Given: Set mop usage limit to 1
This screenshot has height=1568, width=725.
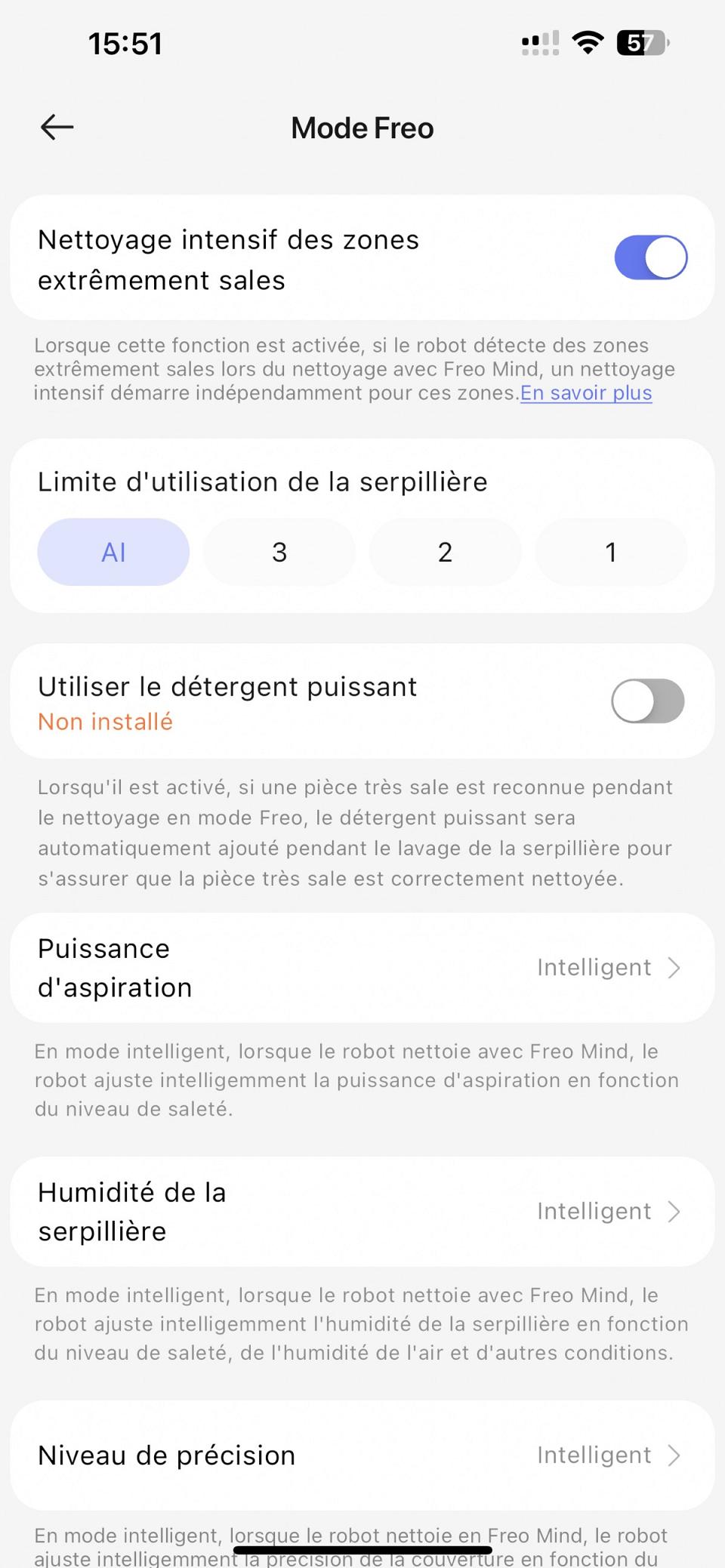Looking at the screenshot, I should [611, 552].
